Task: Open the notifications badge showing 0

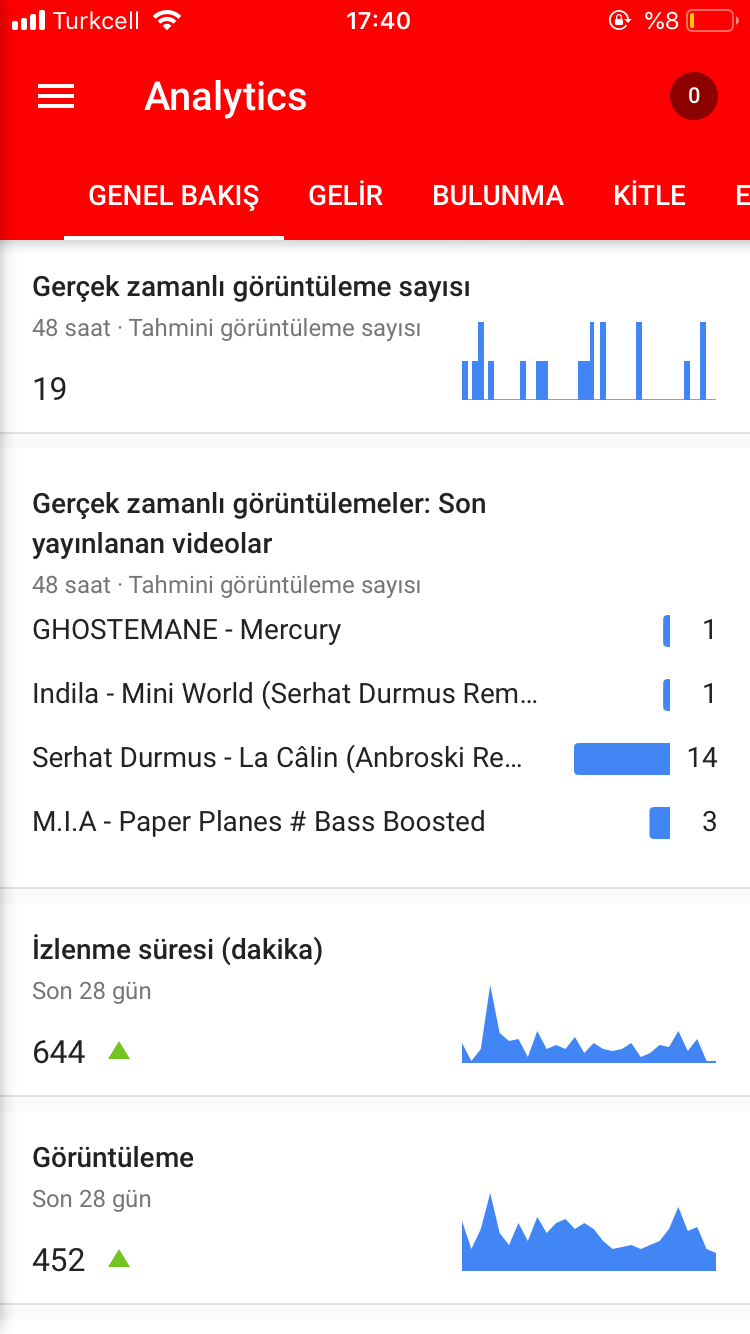Action: click(x=694, y=97)
